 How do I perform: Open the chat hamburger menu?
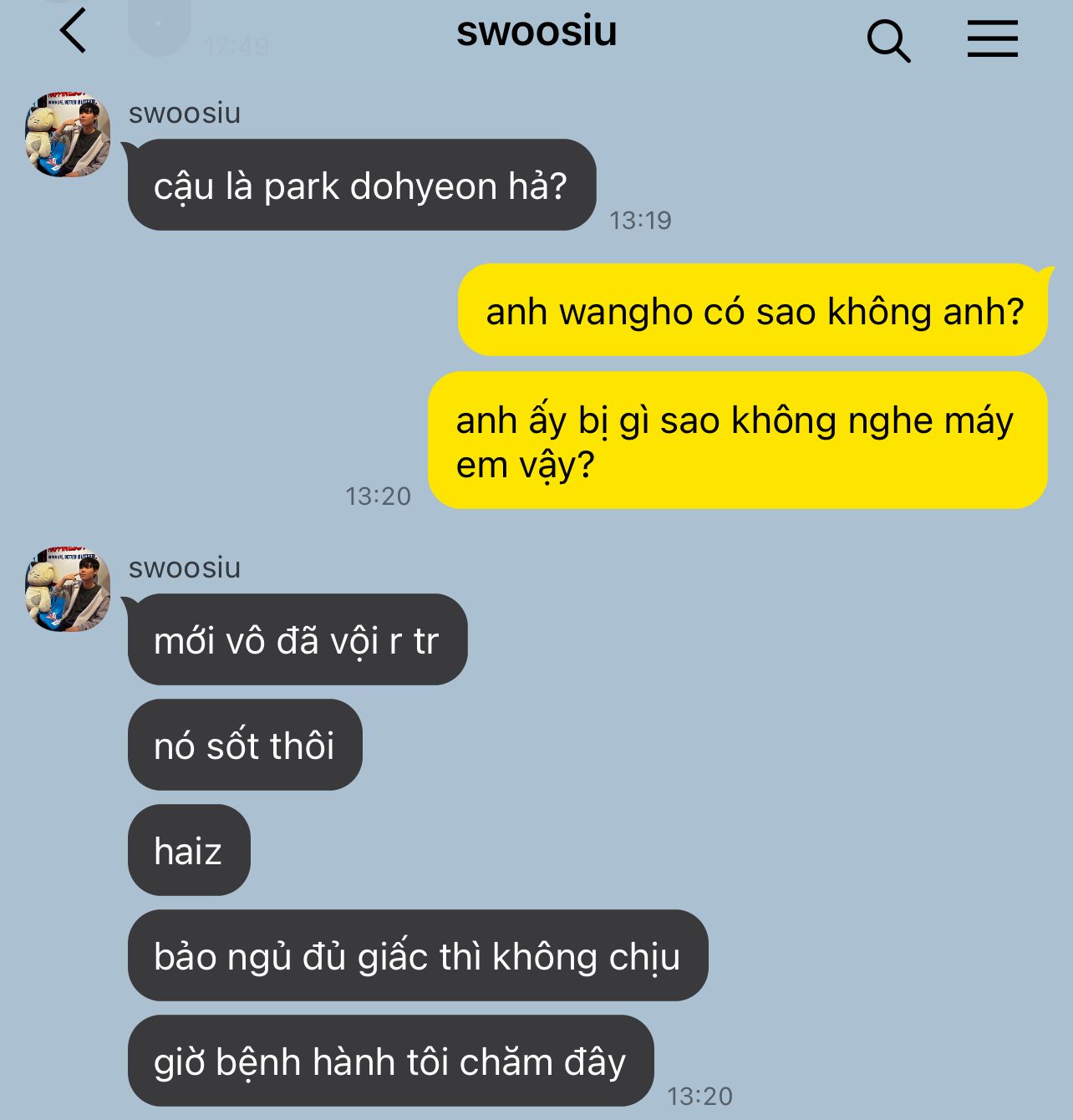(x=992, y=38)
